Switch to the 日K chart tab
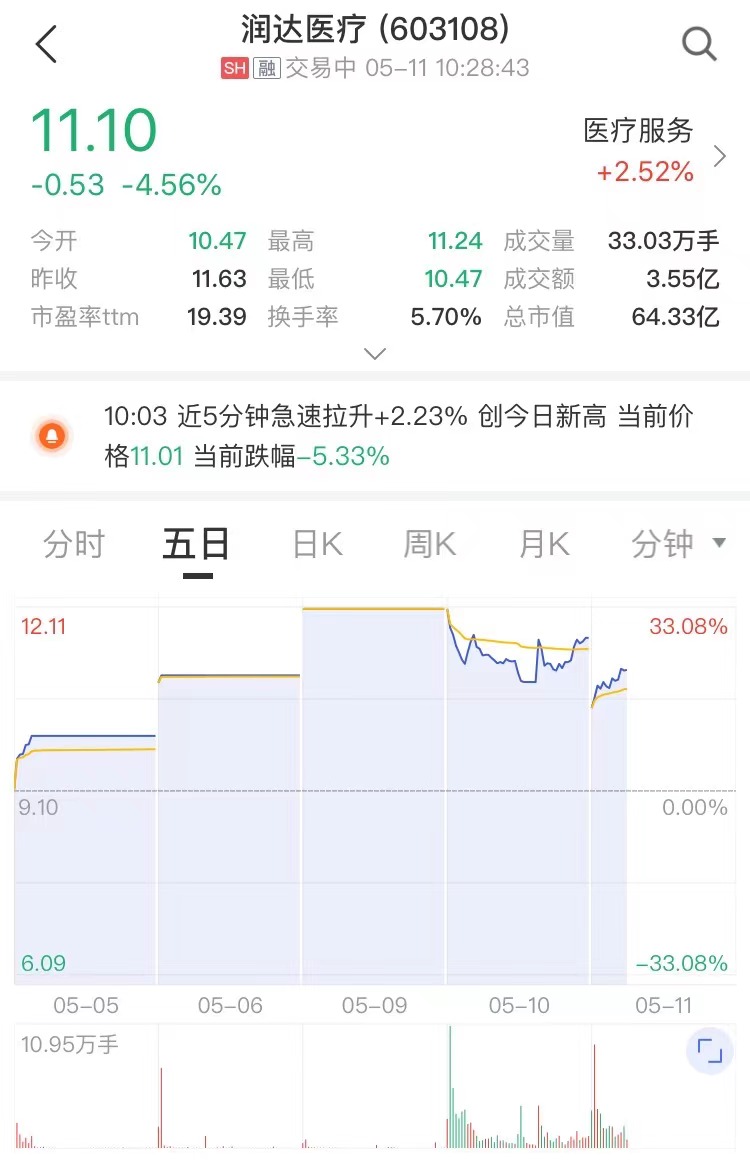 (317, 544)
